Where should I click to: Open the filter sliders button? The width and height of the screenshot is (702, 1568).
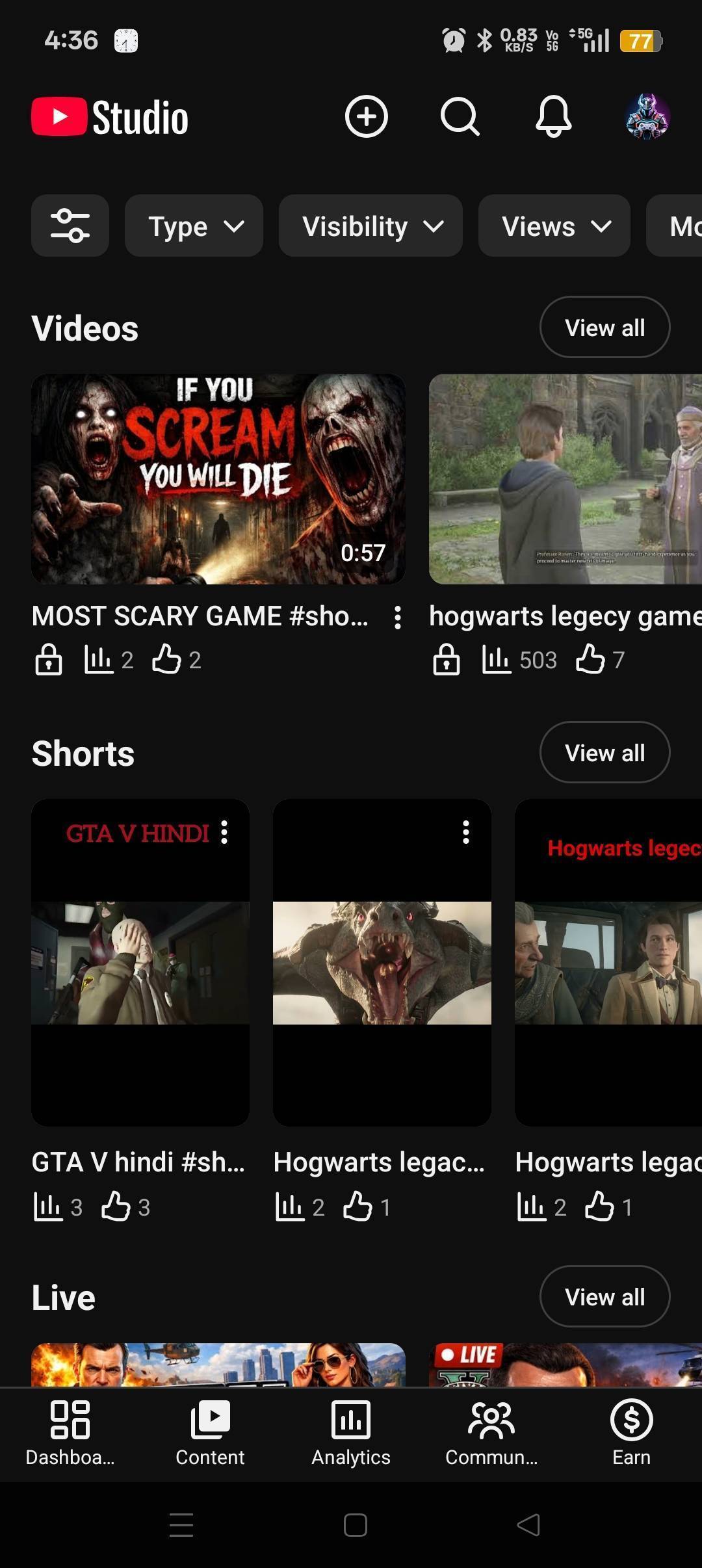coord(70,226)
